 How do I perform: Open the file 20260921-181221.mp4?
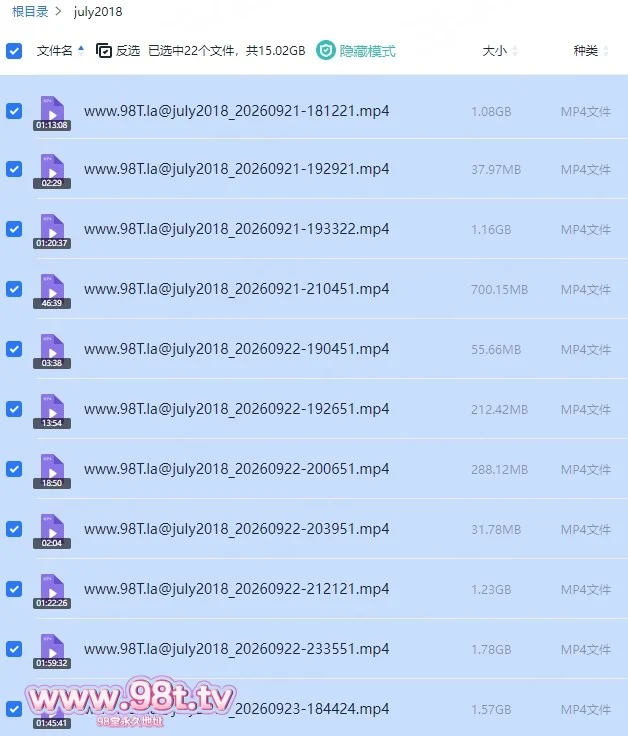(x=237, y=111)
